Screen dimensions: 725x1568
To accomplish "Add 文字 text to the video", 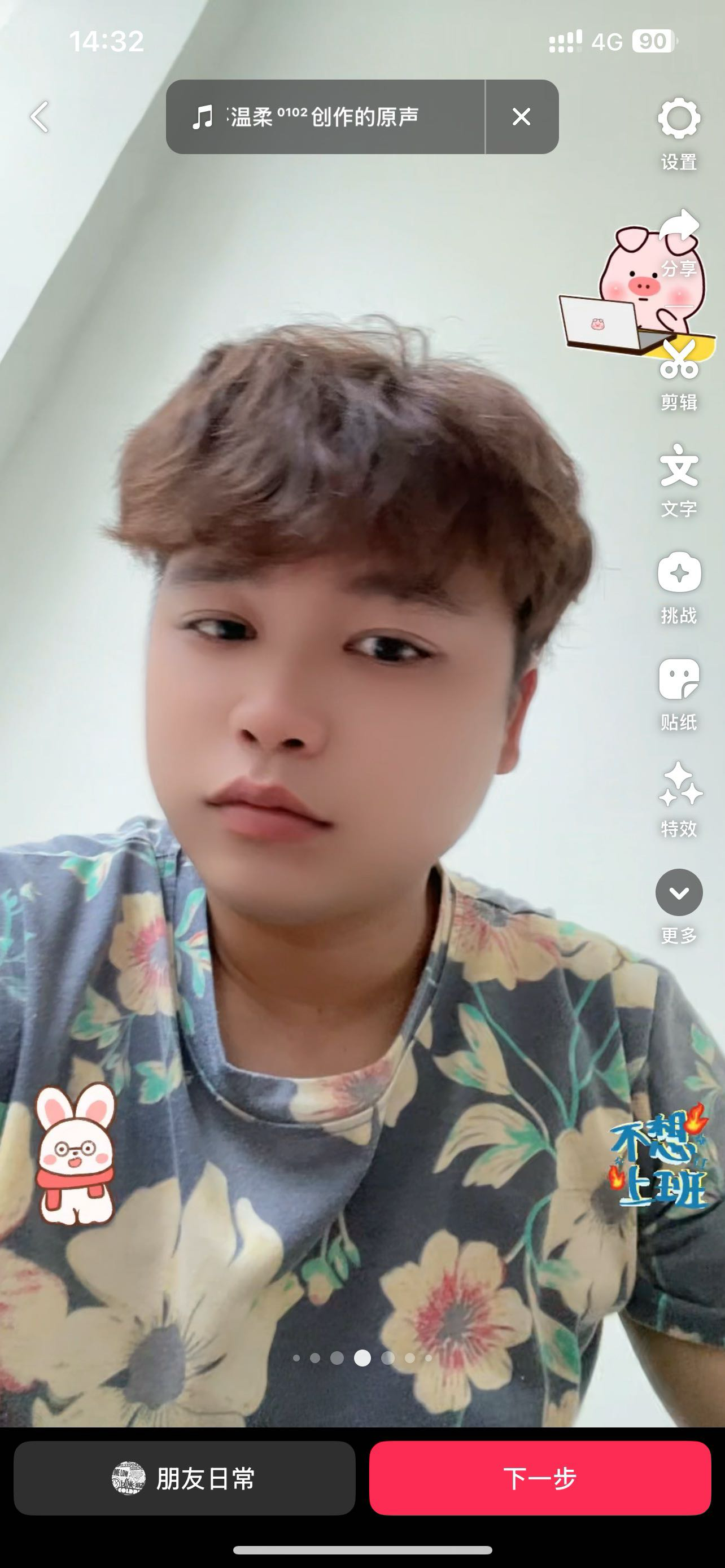I will pyautogui.click(x=679, y=481).
